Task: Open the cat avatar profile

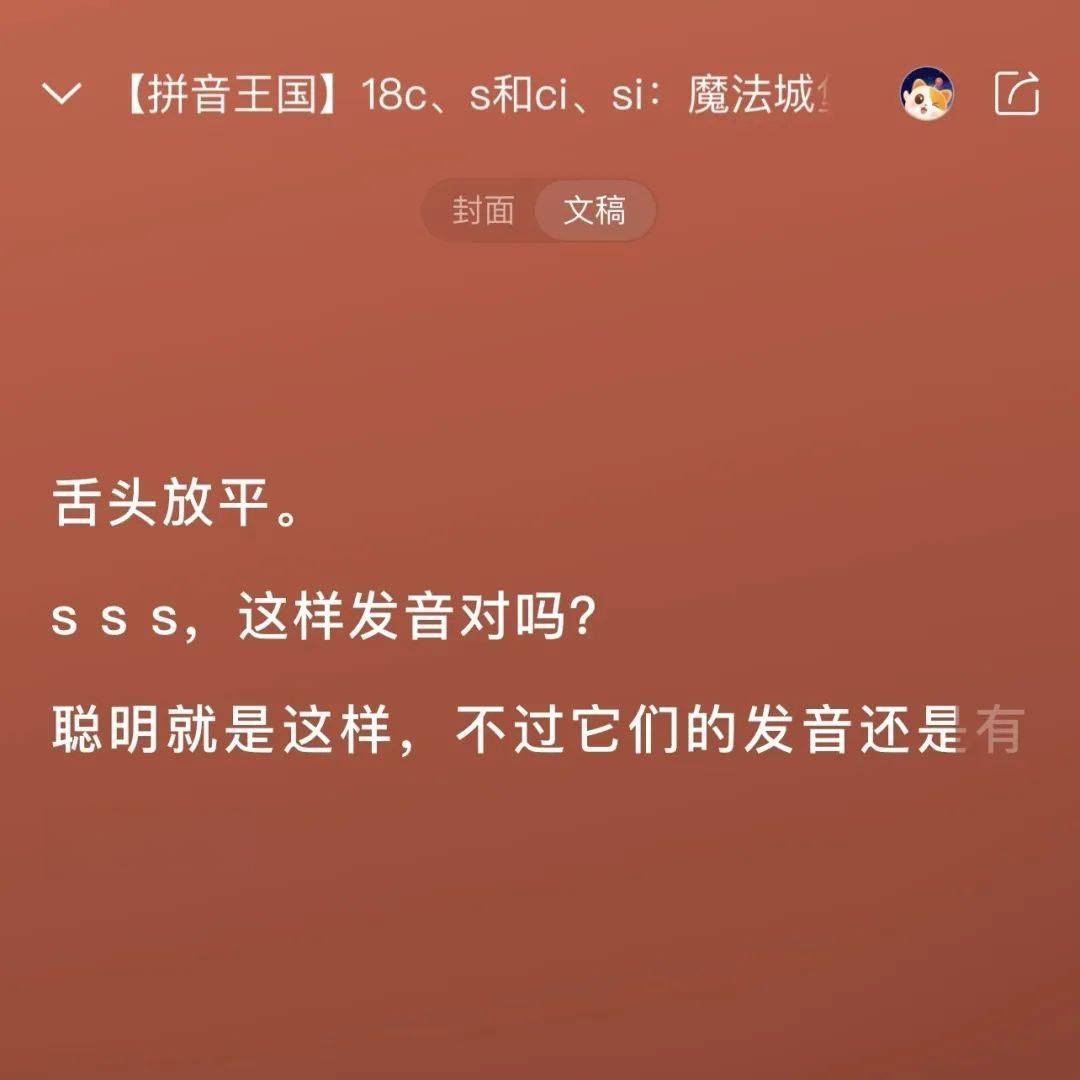Action: (x=926, y=95)
